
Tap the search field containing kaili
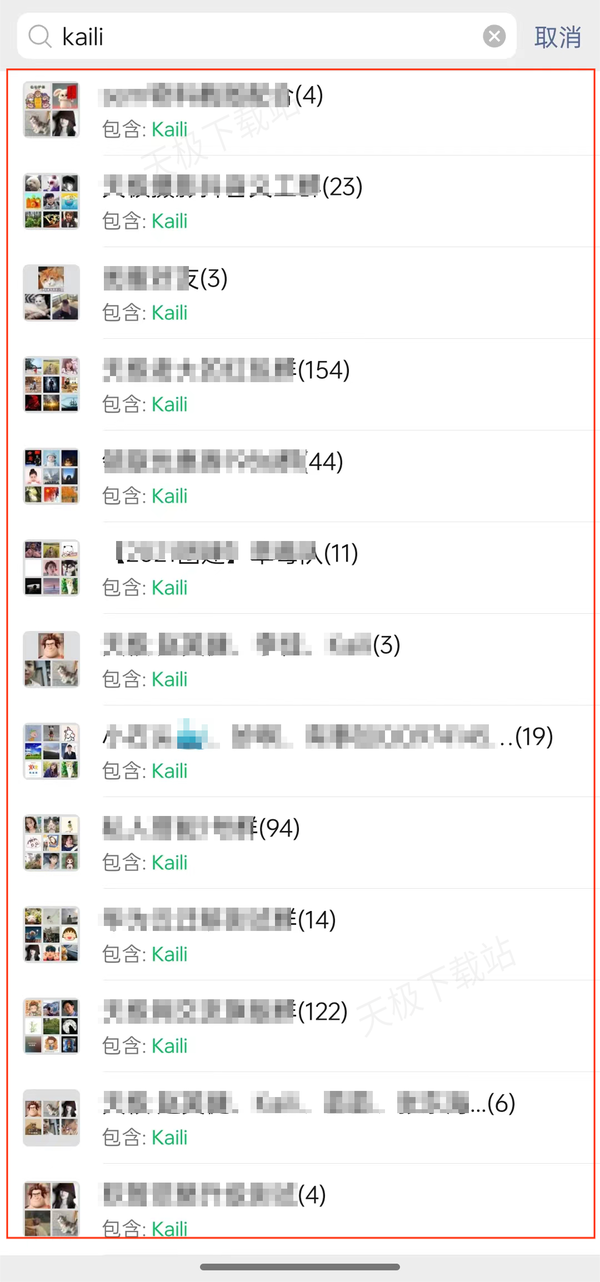tap(260, 37)
